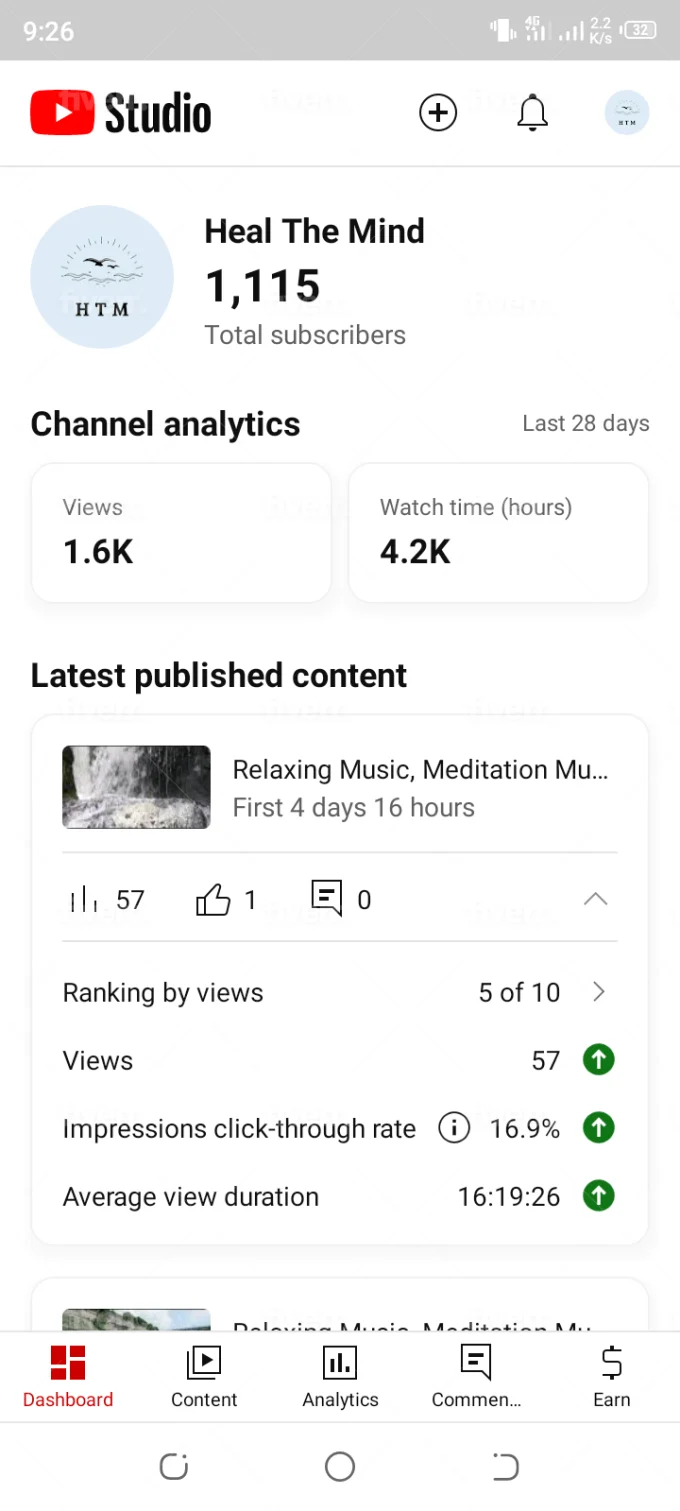Tap the create plus icon

(437, 113)
